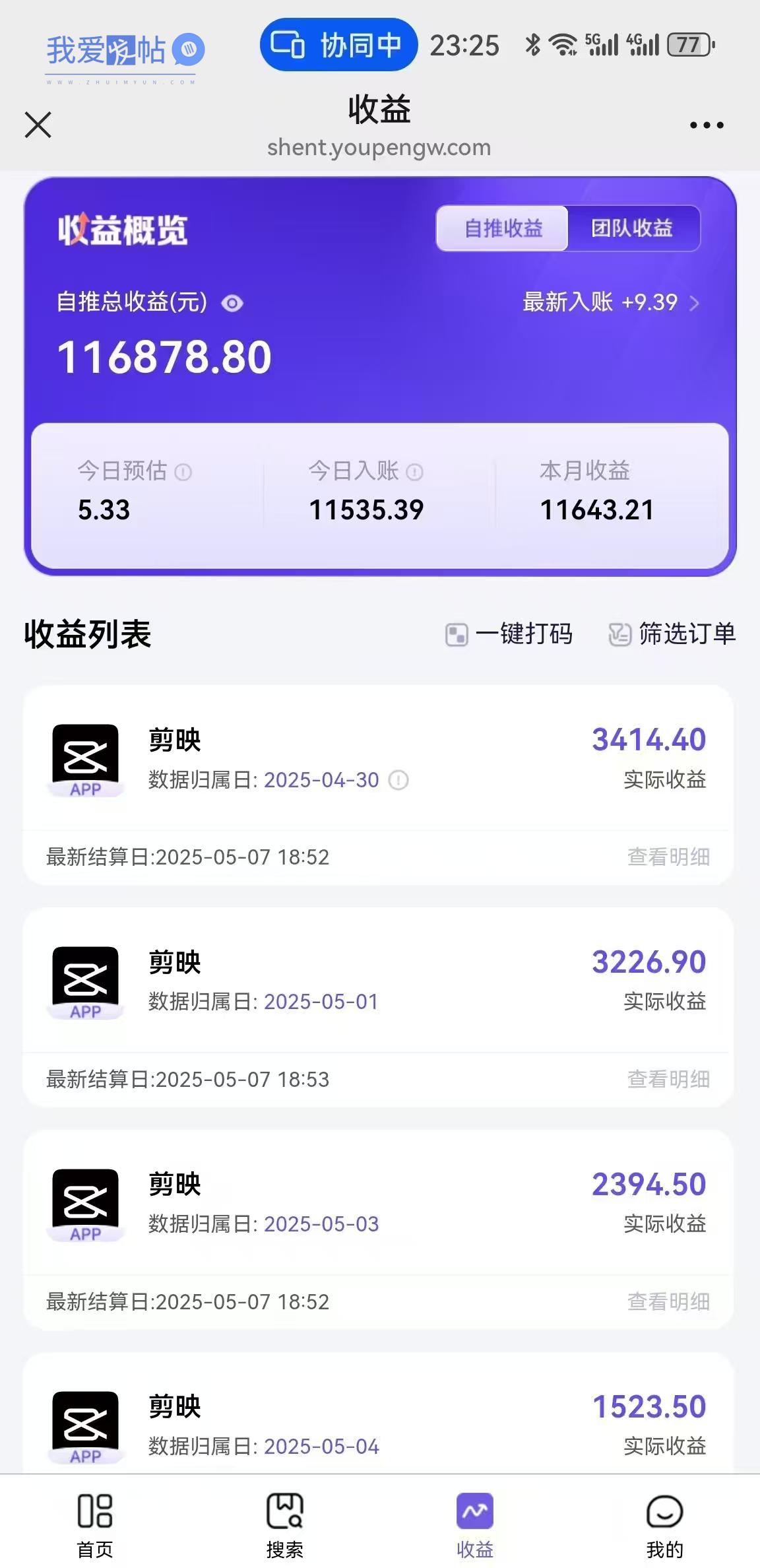Screen dimensions: 760x1568
Task: Open 筛选订单 filter
Action: click(x=672, y=634)
